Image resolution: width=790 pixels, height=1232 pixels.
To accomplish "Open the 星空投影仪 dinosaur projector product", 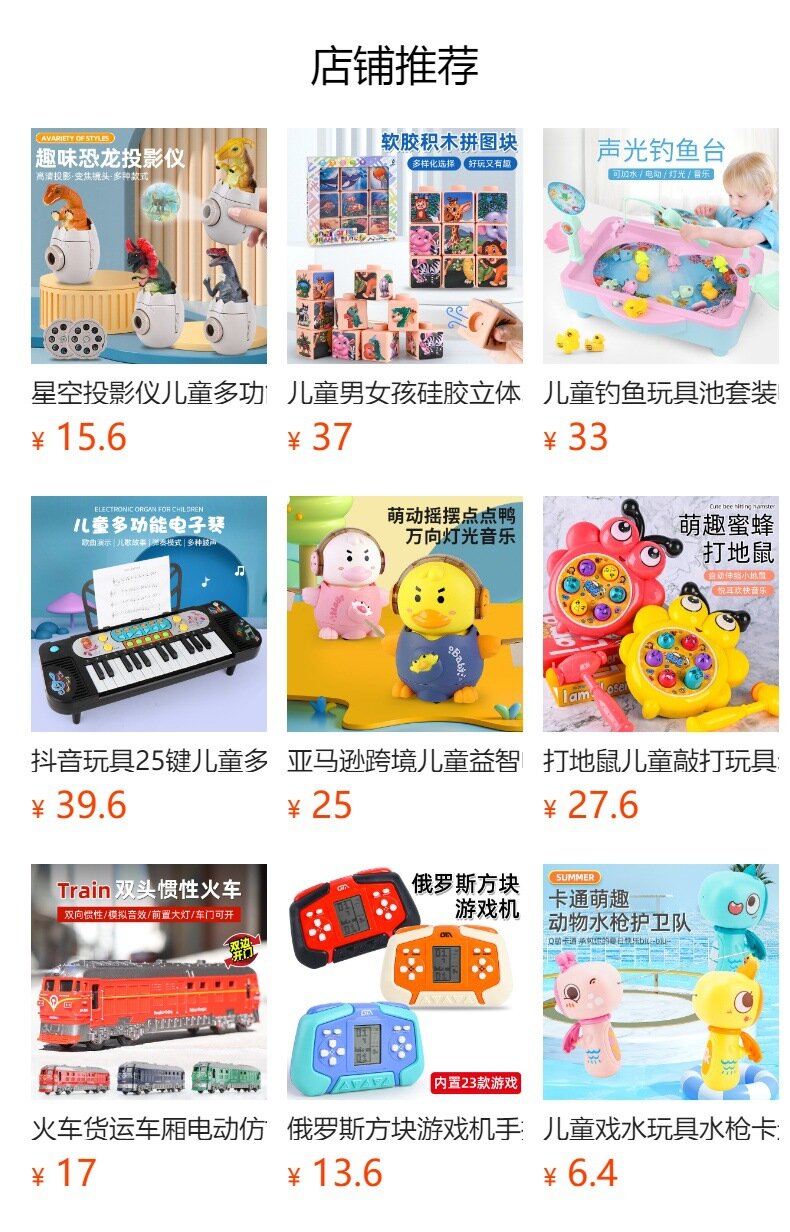I will [149, 246].
